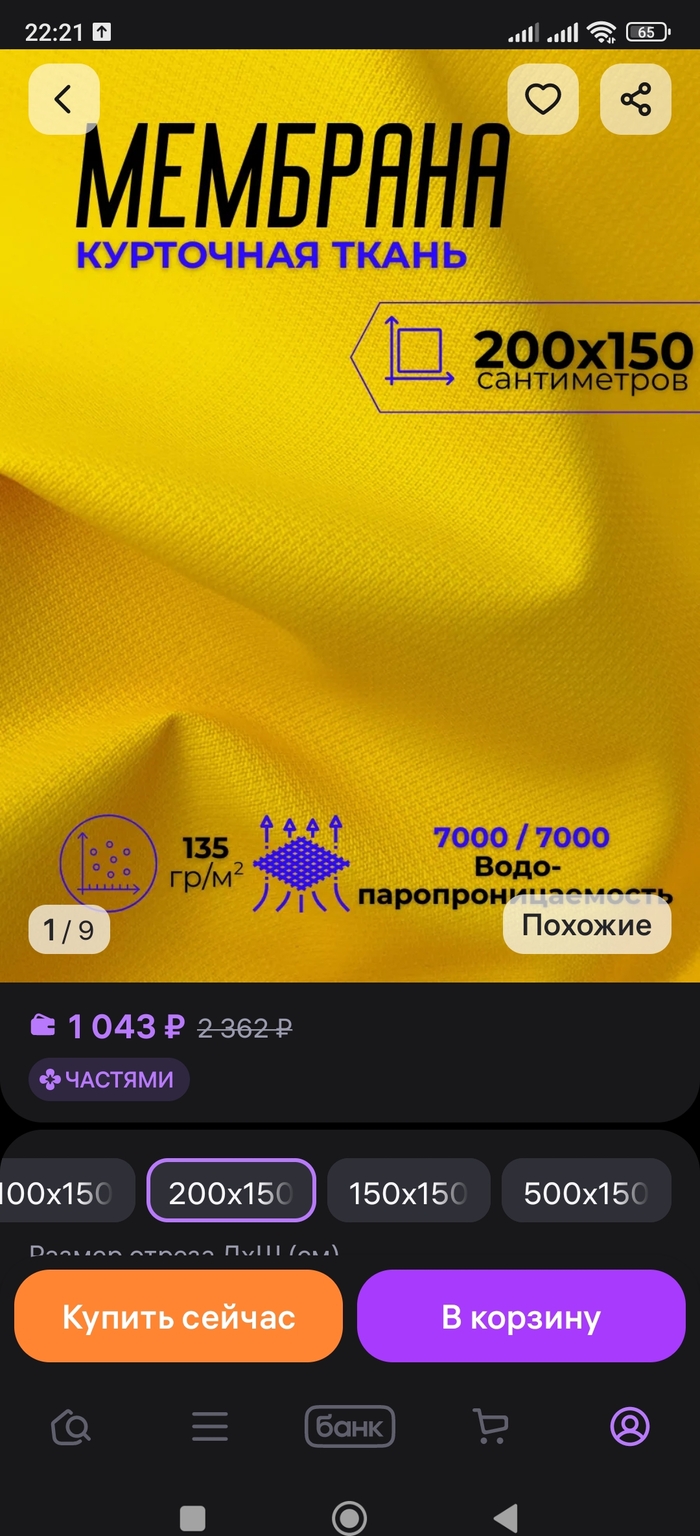Select the 200x150 size option
The image size is (700, 1536).
click(x=231, y=1190)
